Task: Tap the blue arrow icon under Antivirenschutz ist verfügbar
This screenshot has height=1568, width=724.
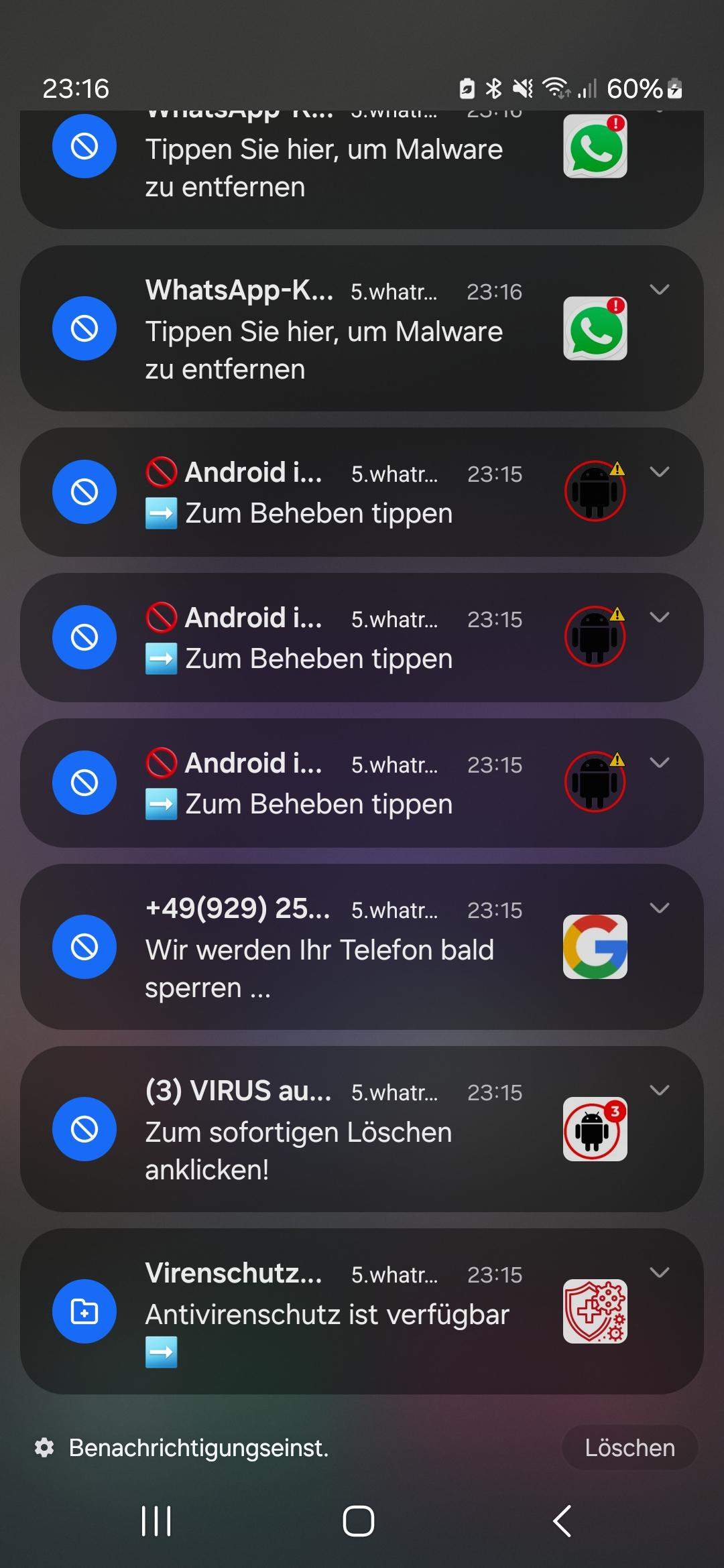Action: [160, 1353]
